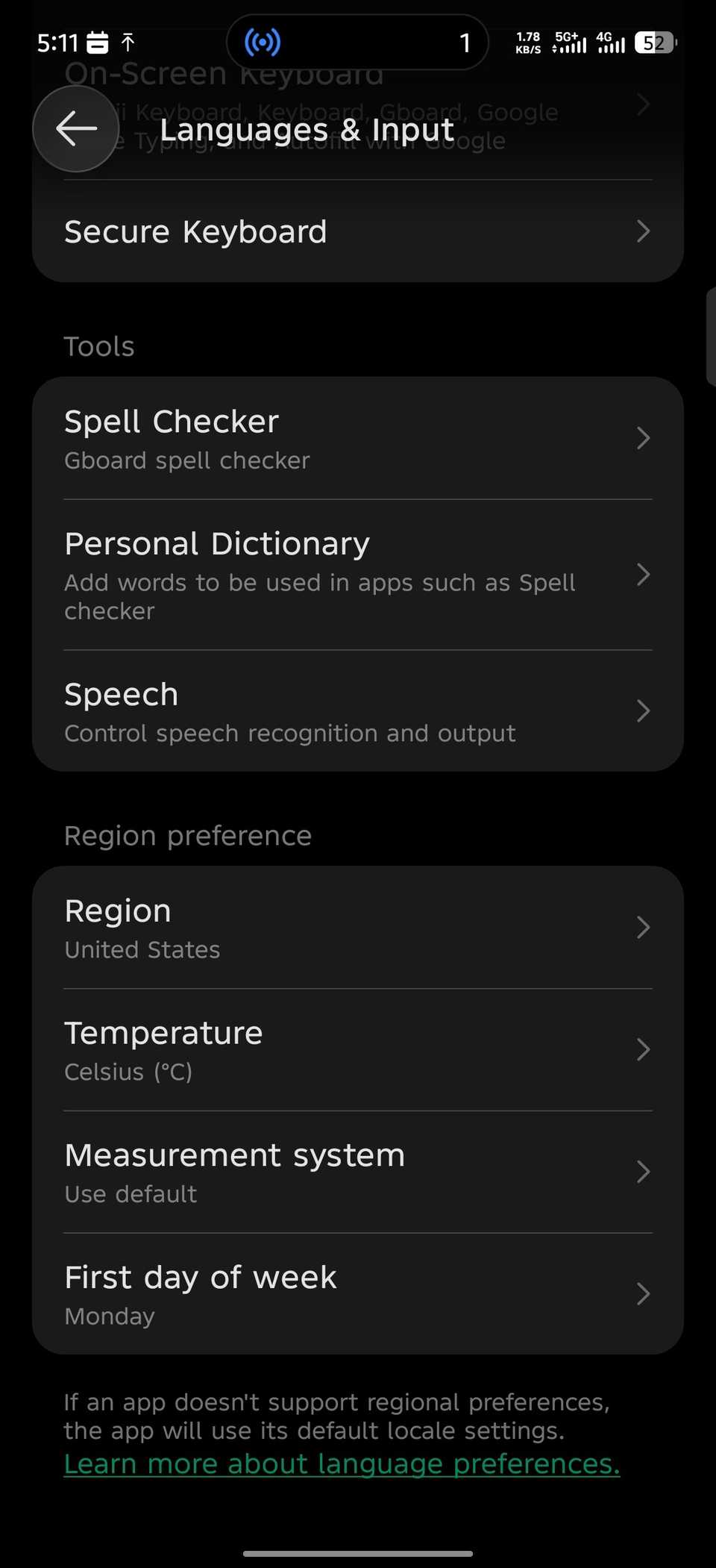The height and width of the screenshot is (1568, 716).
Task: Open Measurement system preferences
Action: (358, 1172)
